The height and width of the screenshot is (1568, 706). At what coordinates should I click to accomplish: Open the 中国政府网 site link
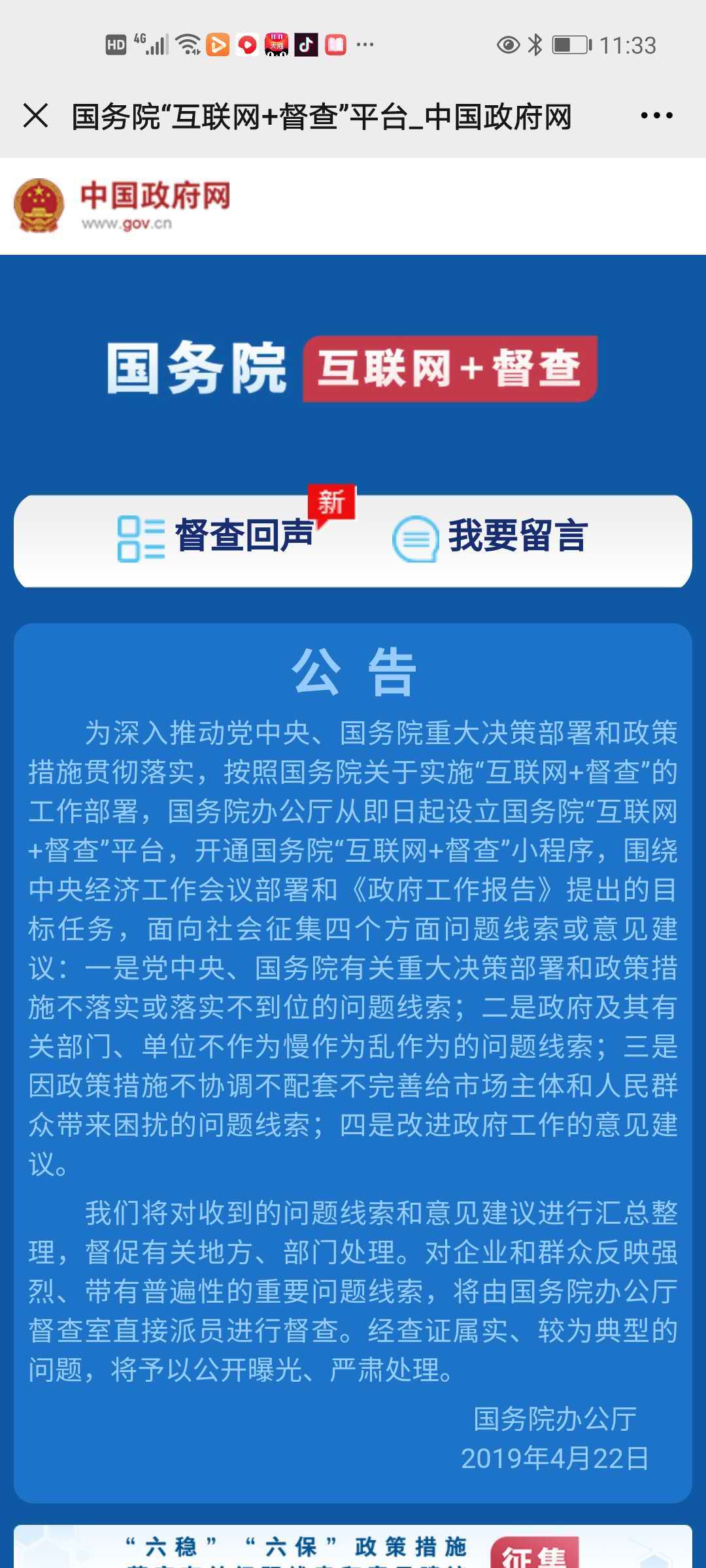click(123, 205)
